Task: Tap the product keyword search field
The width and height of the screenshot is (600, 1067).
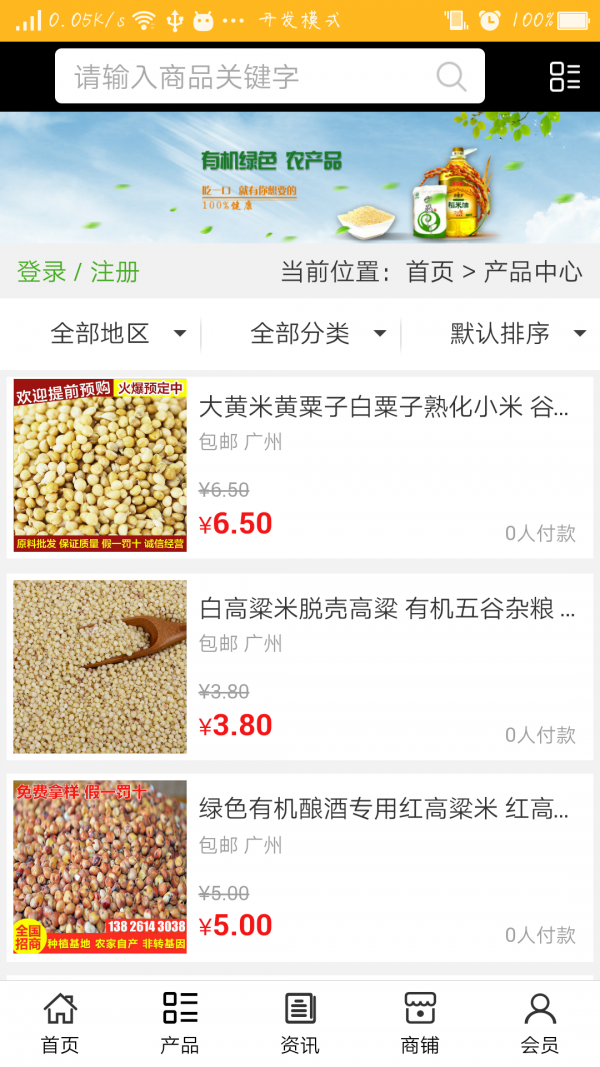Action: 250,77
